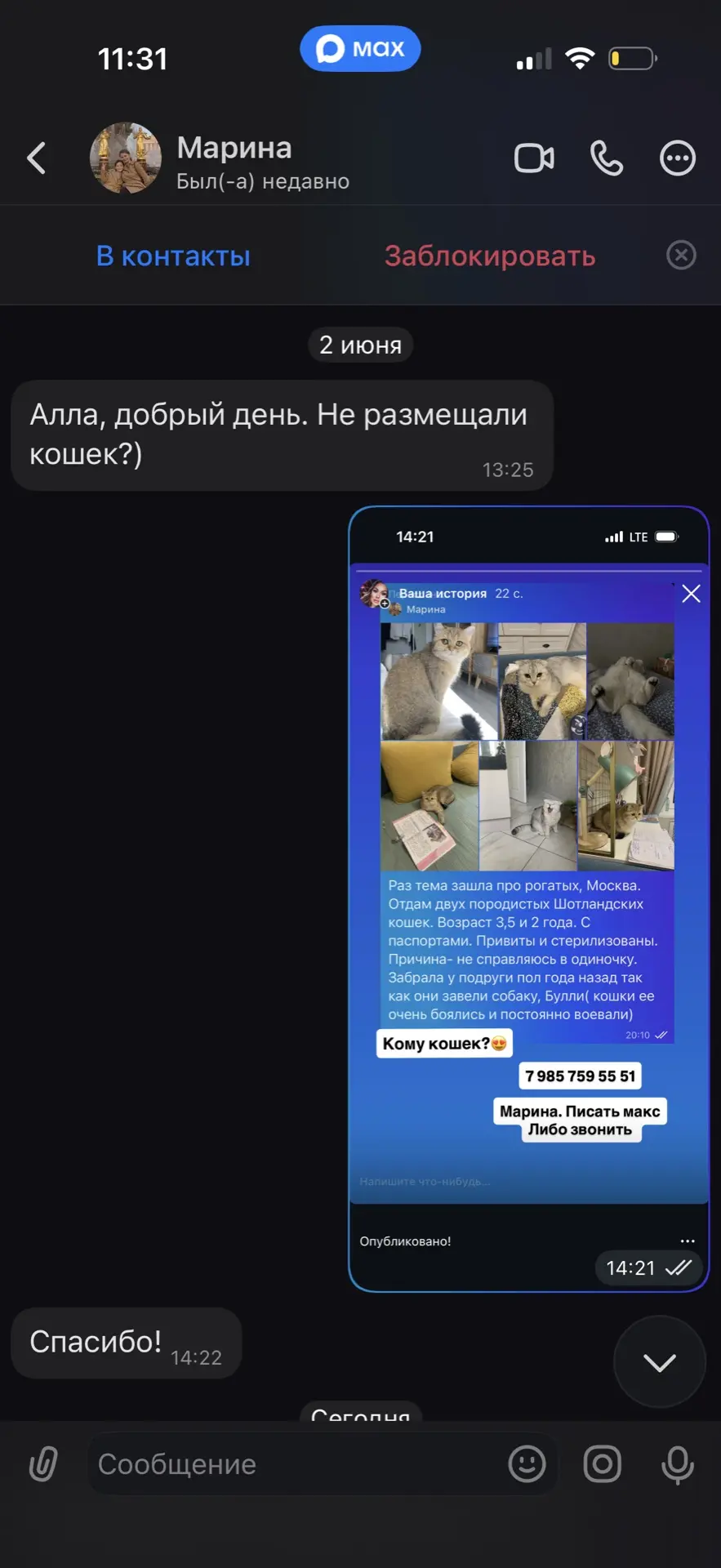Open the emoji and sticker picker

(x=527, y=1464)
